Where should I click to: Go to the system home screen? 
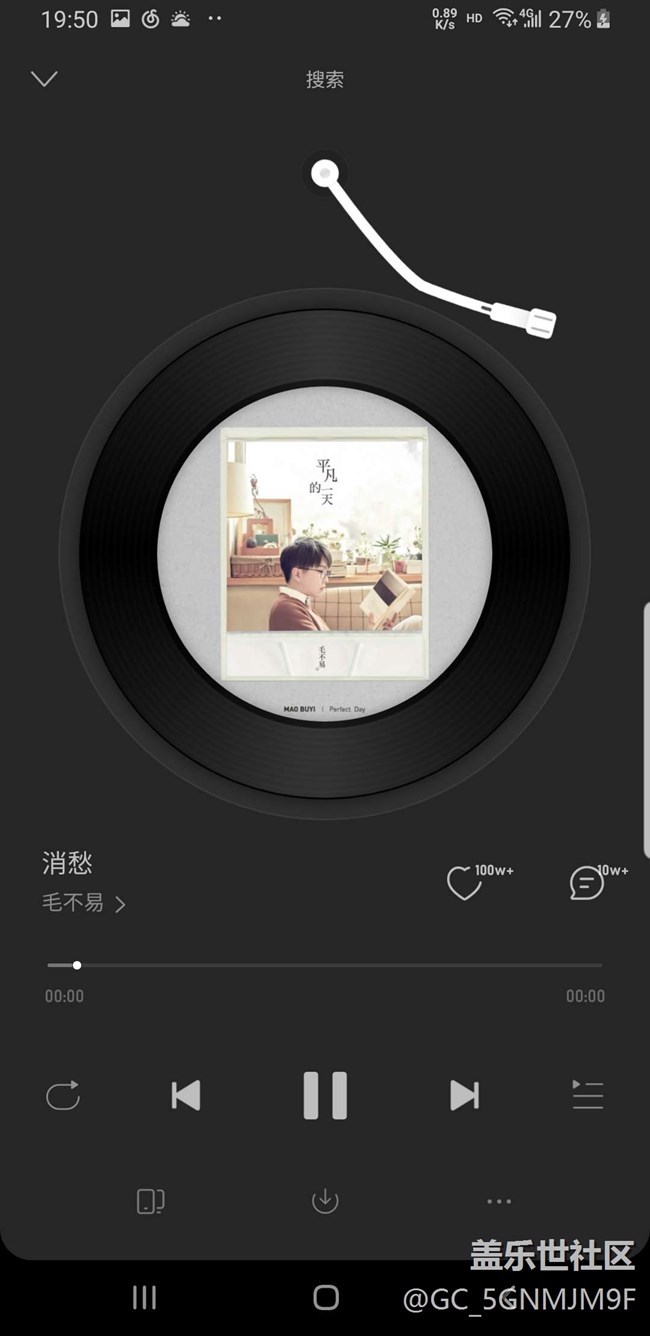tap(326, 1298)
